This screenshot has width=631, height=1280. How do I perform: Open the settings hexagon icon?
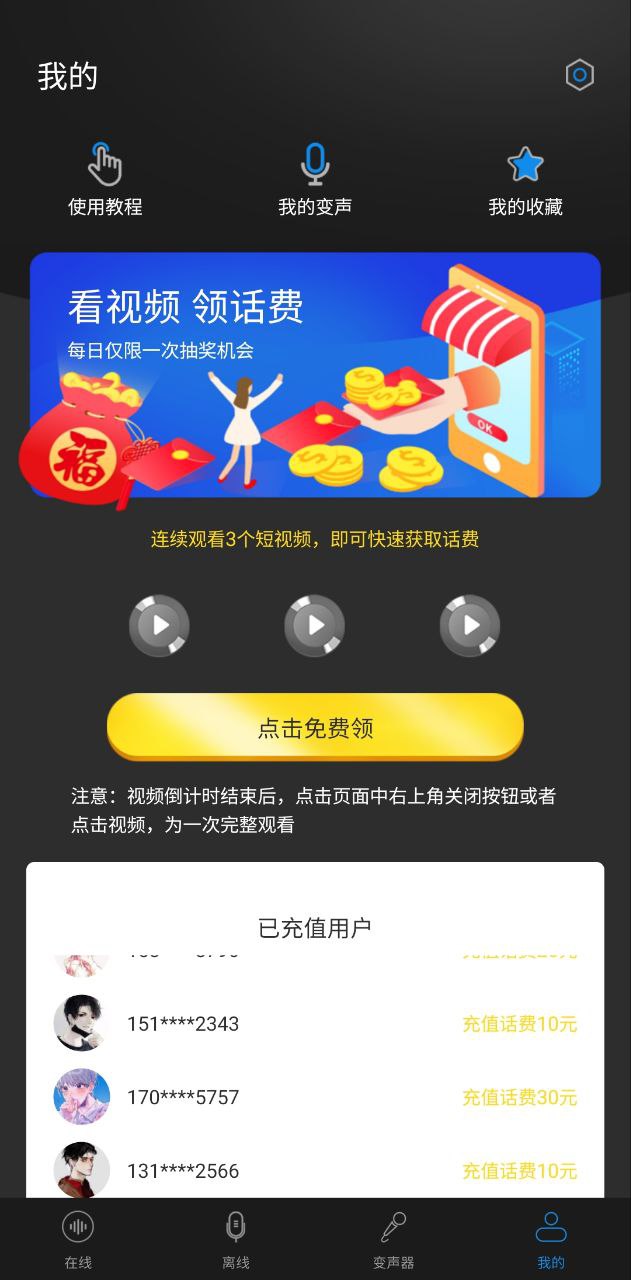580,76
